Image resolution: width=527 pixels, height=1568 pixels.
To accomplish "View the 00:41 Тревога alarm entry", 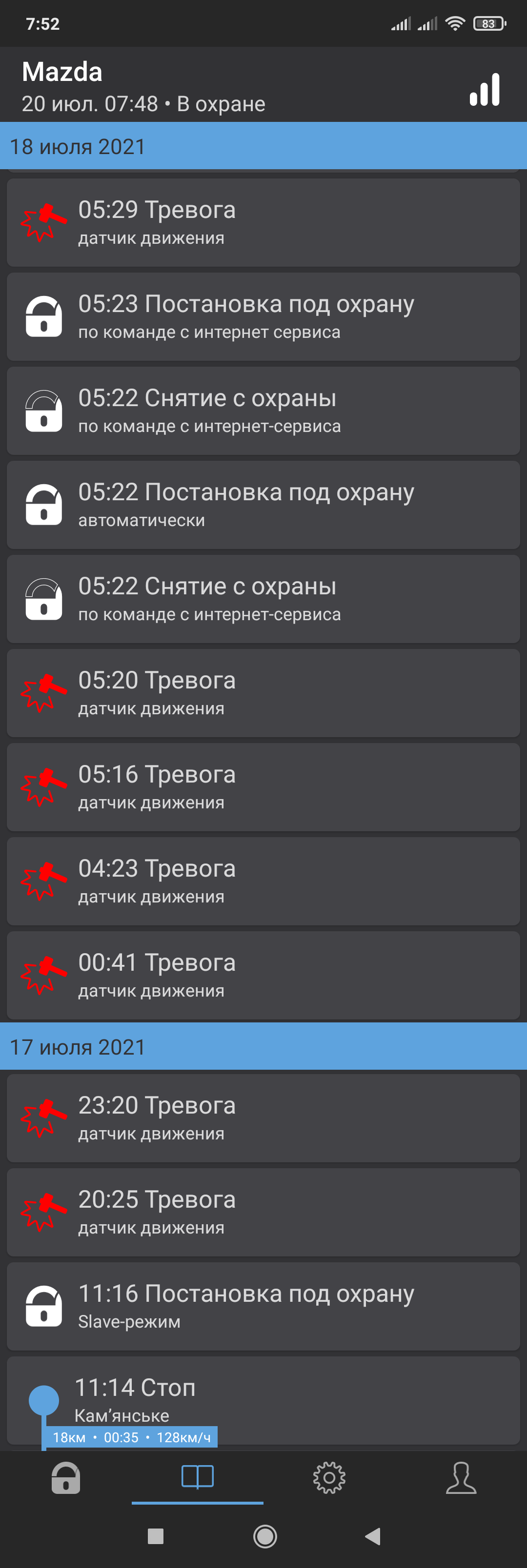I will coord(263,975).
